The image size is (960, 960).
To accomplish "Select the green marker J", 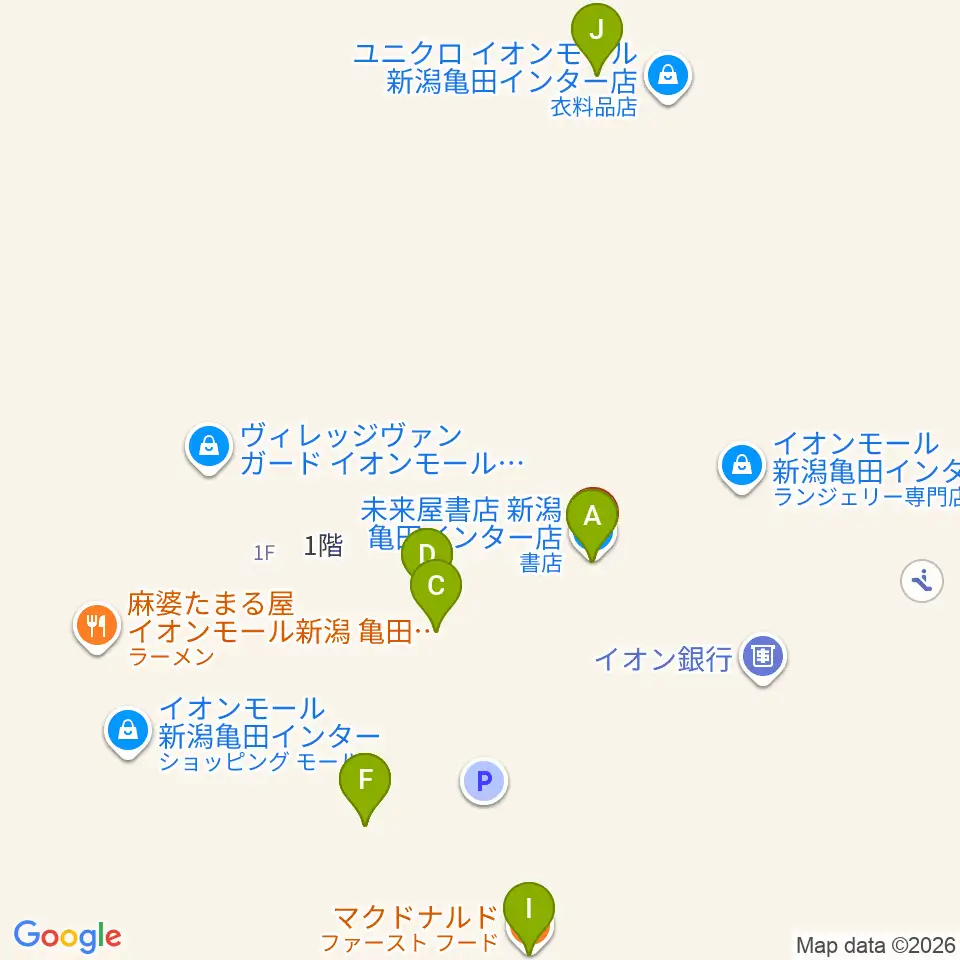I will click(x=596, y=37).
